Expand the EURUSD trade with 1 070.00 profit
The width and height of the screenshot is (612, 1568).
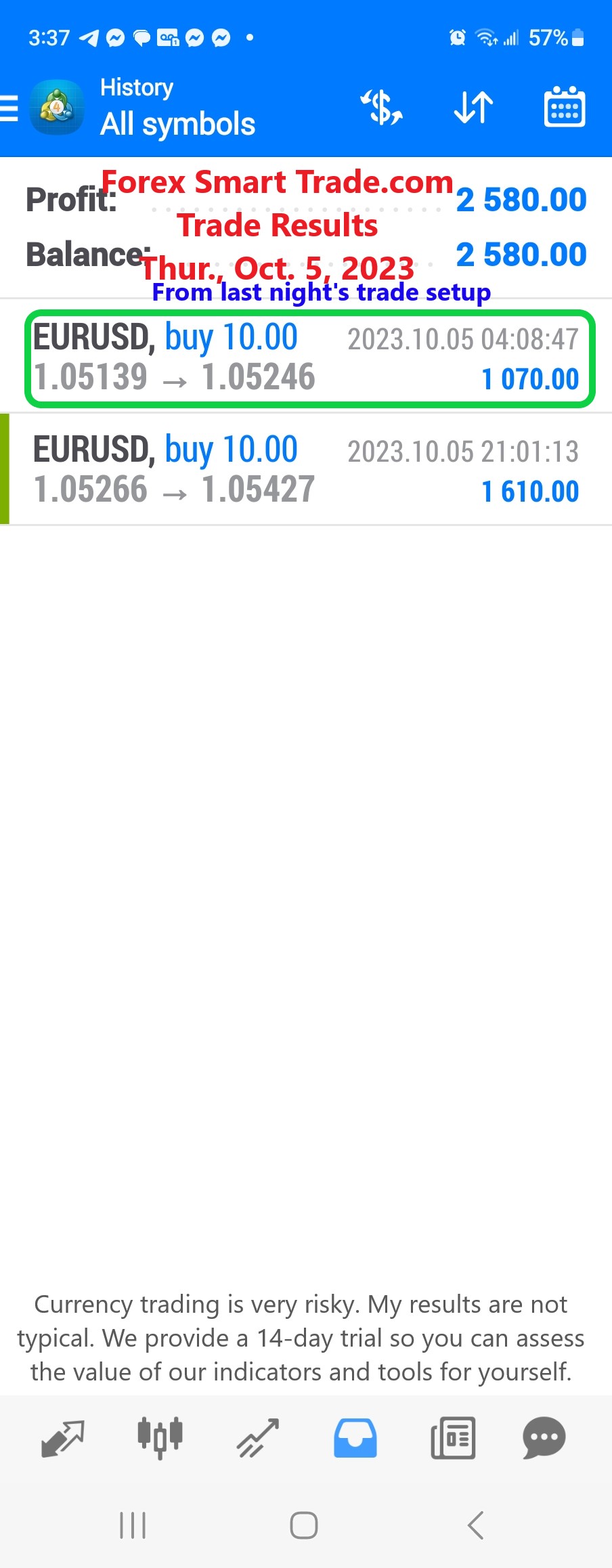tap(309, 358)
